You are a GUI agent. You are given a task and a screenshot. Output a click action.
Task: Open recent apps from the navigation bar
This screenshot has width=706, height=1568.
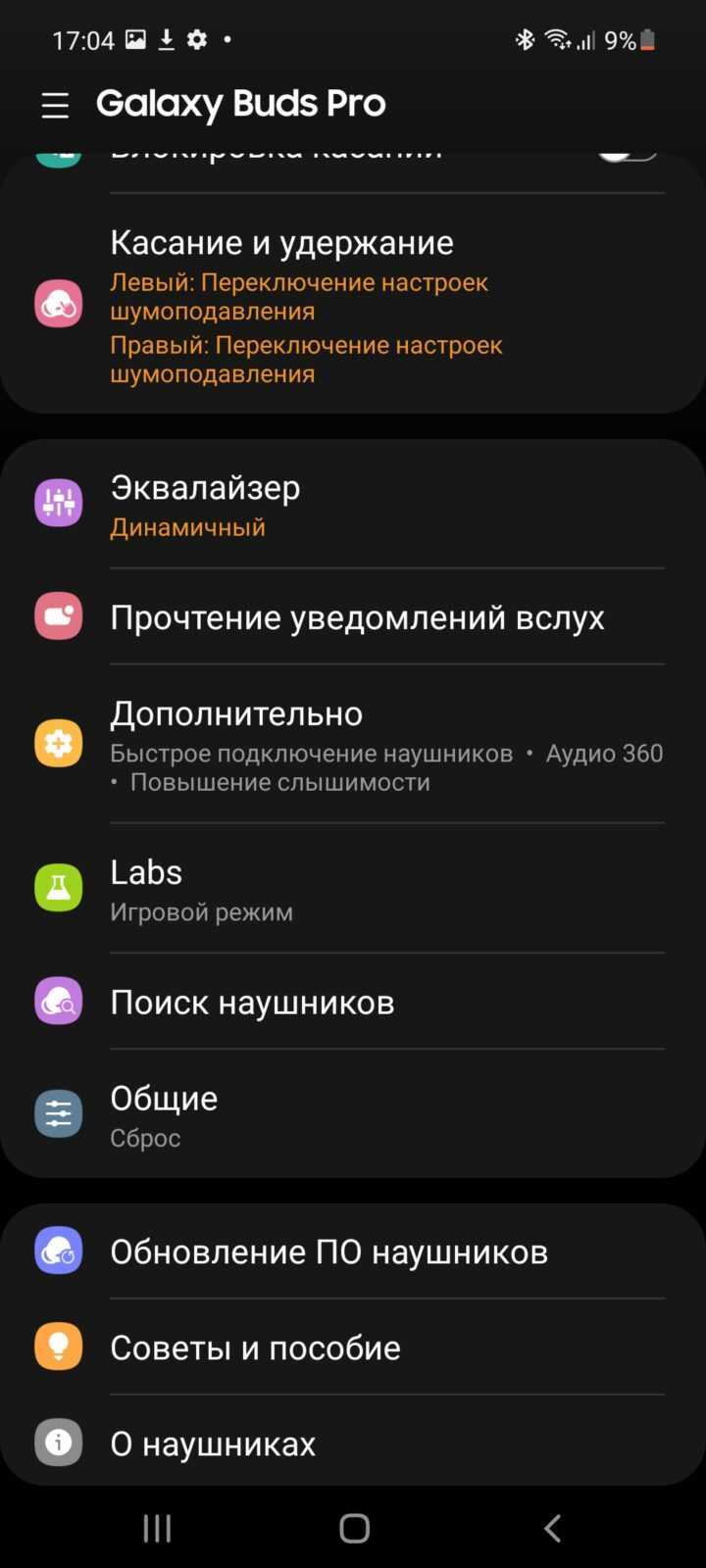pyautogui.click(x=157, y=1527)
